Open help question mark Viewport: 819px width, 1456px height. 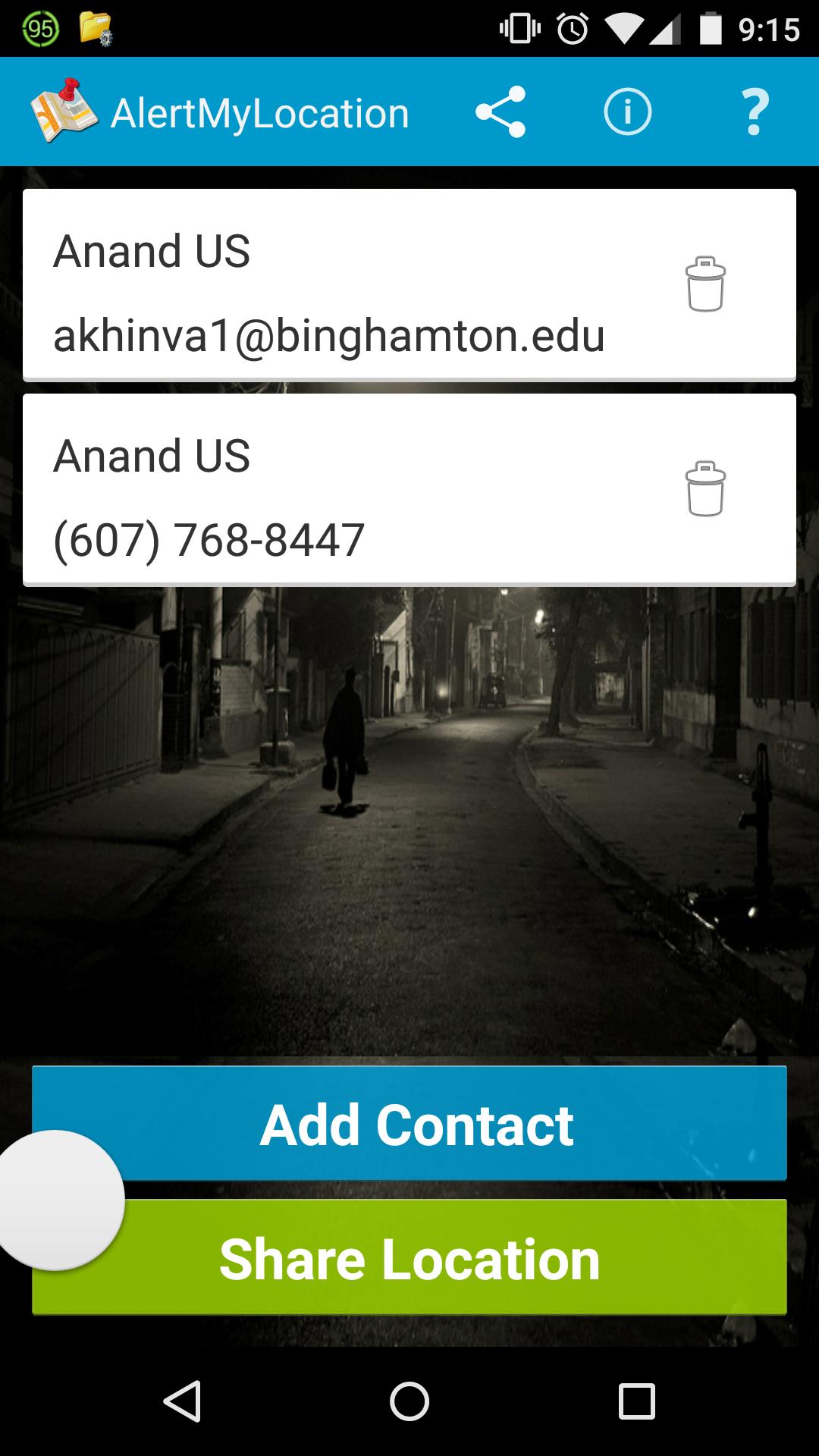click(x=754, y=112)
